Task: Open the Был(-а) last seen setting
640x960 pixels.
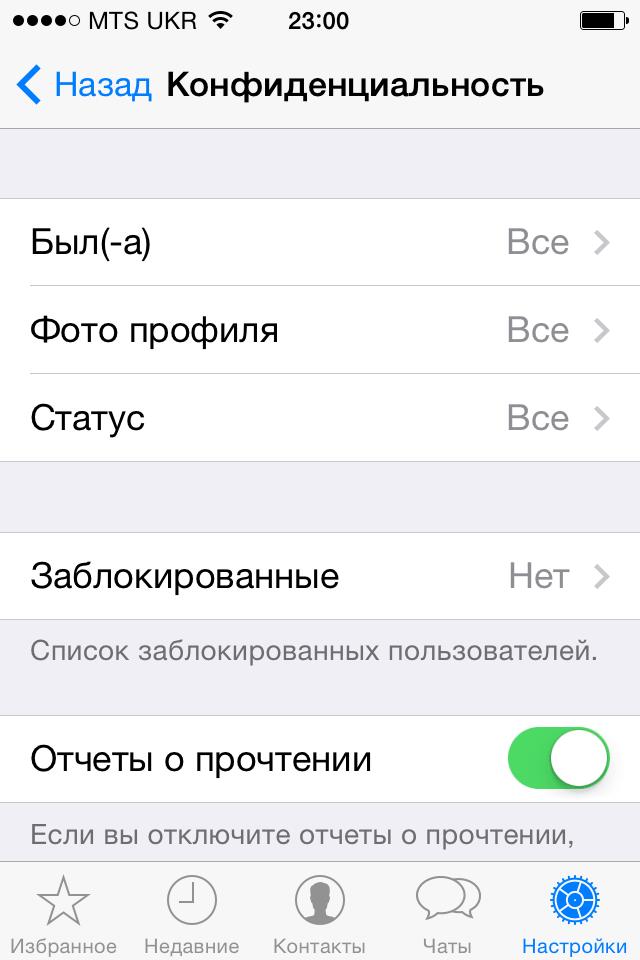Action: tap(320, 243)
